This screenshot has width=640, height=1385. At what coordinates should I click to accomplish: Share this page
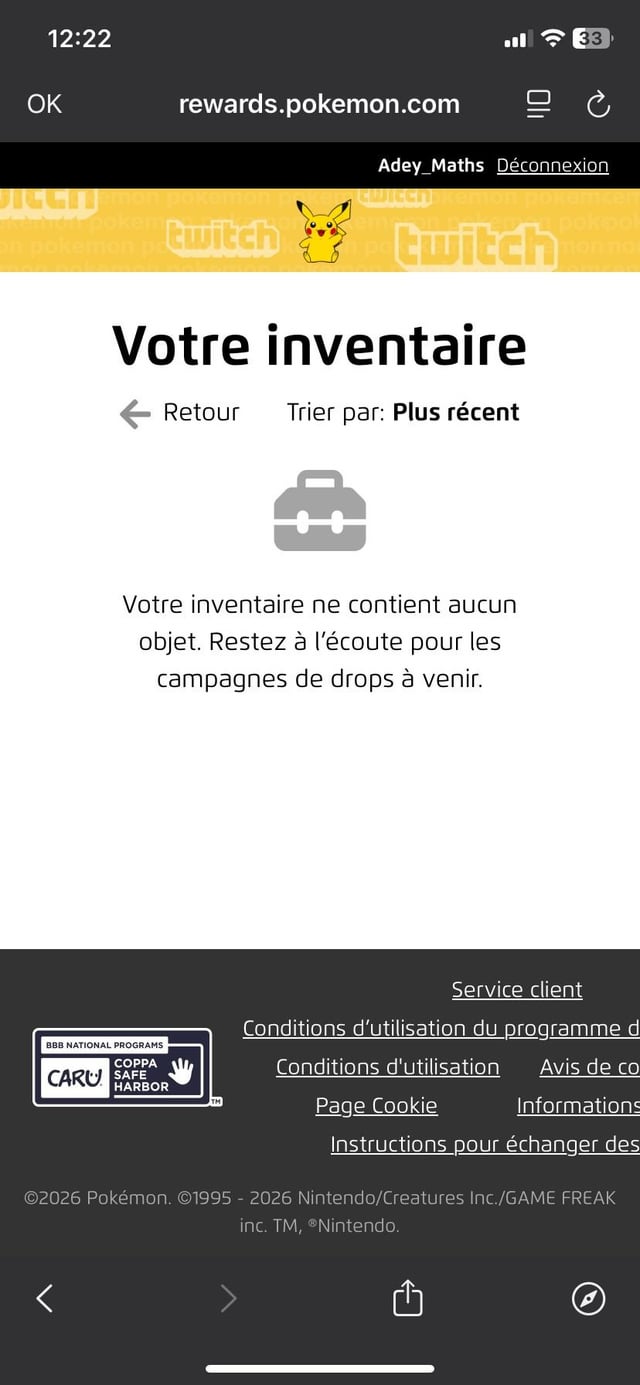pyautogui.click(x=407, y=1298)
